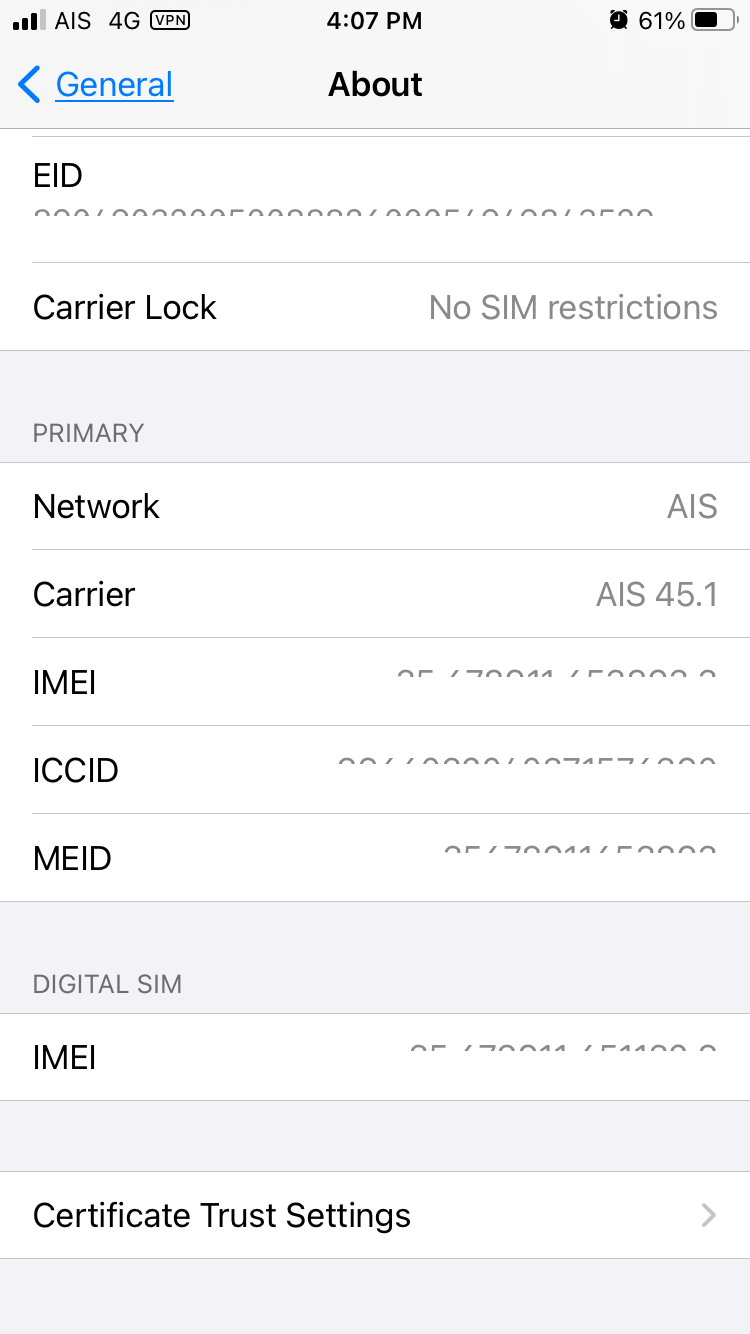Tap the back chevron next to General
The image size is (750, 1334).
point(28,85)
